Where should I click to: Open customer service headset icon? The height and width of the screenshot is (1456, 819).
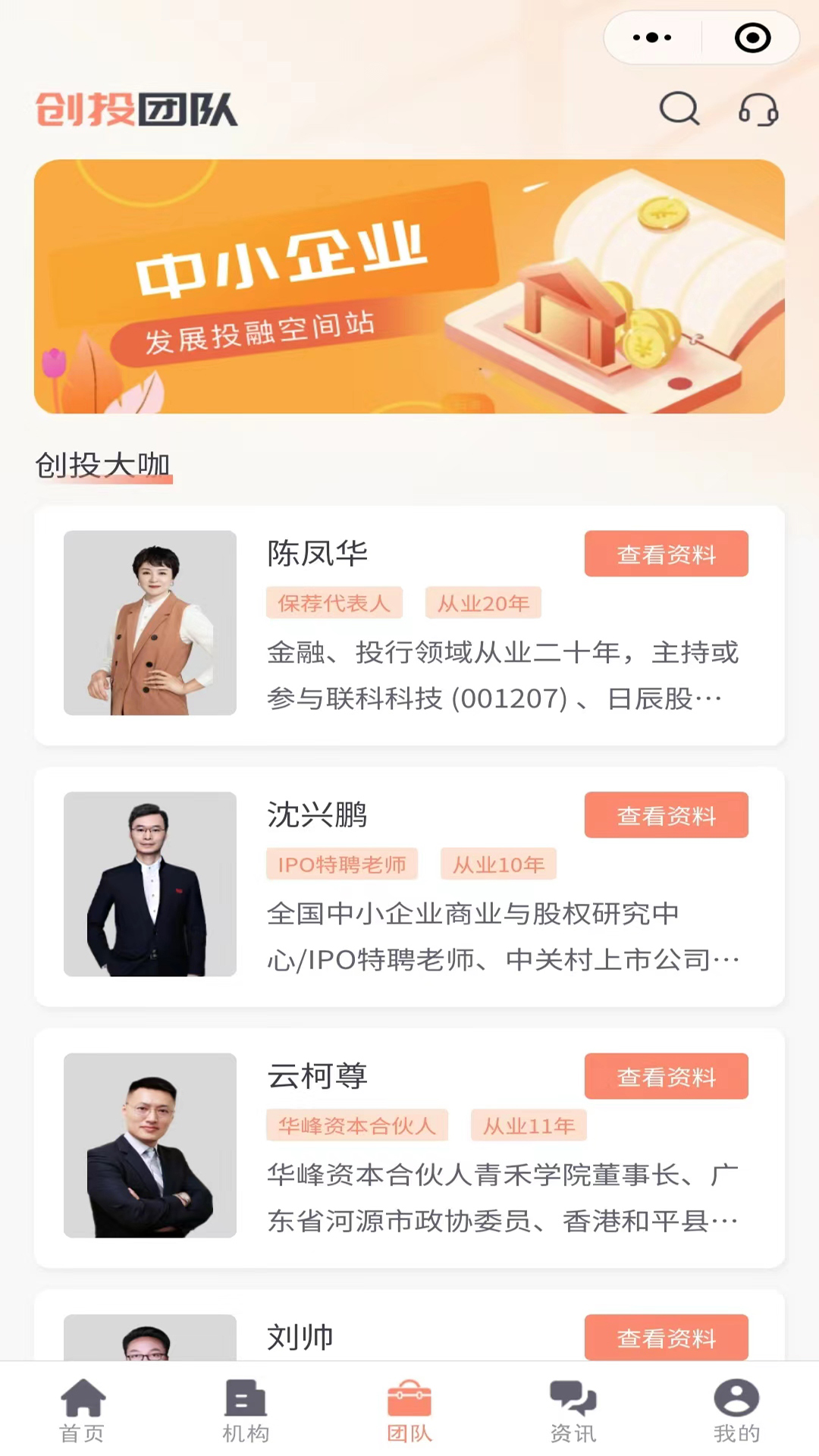coord(758,110)
